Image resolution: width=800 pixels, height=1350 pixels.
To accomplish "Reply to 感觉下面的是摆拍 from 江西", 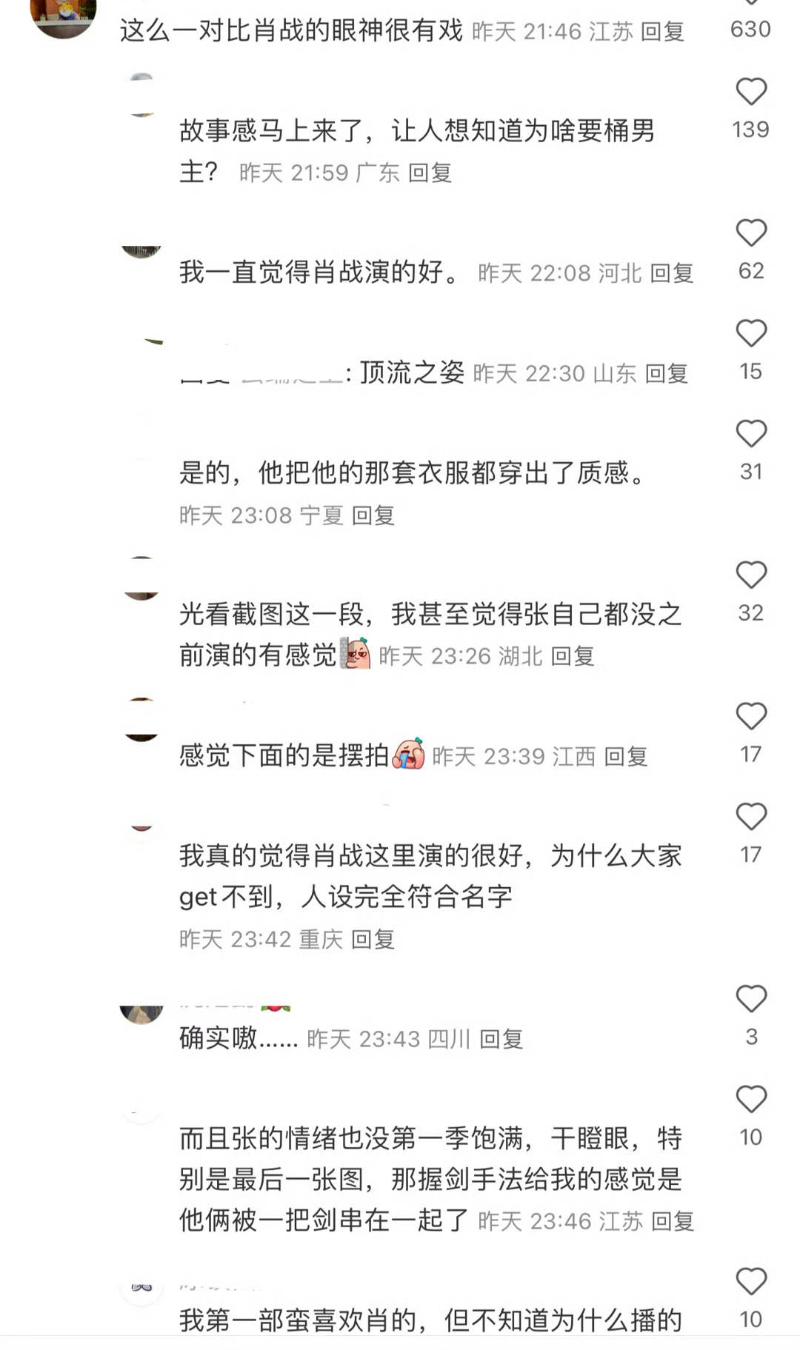I will tap(626, 757).
